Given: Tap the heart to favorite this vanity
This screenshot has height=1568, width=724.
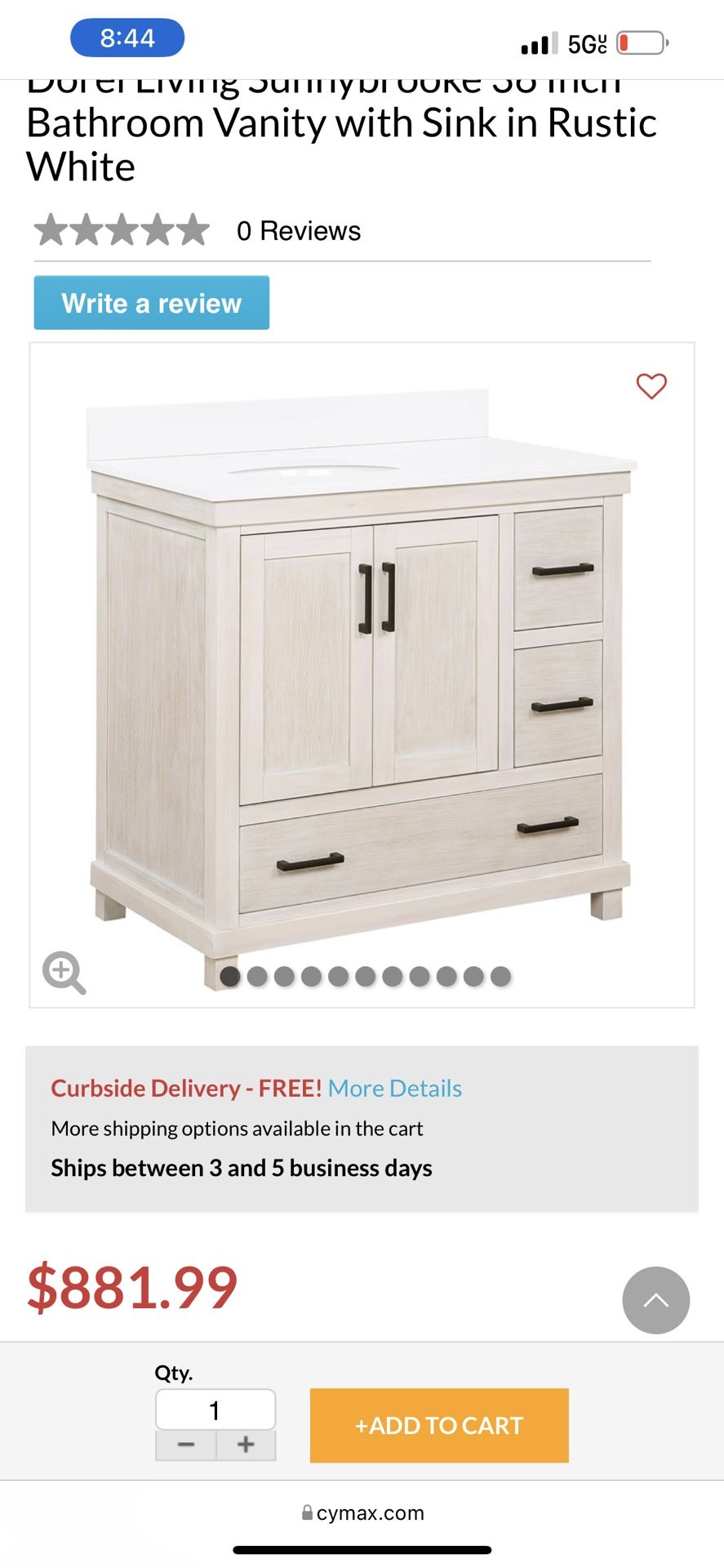Looking at the screenshot, I should 651,385.
